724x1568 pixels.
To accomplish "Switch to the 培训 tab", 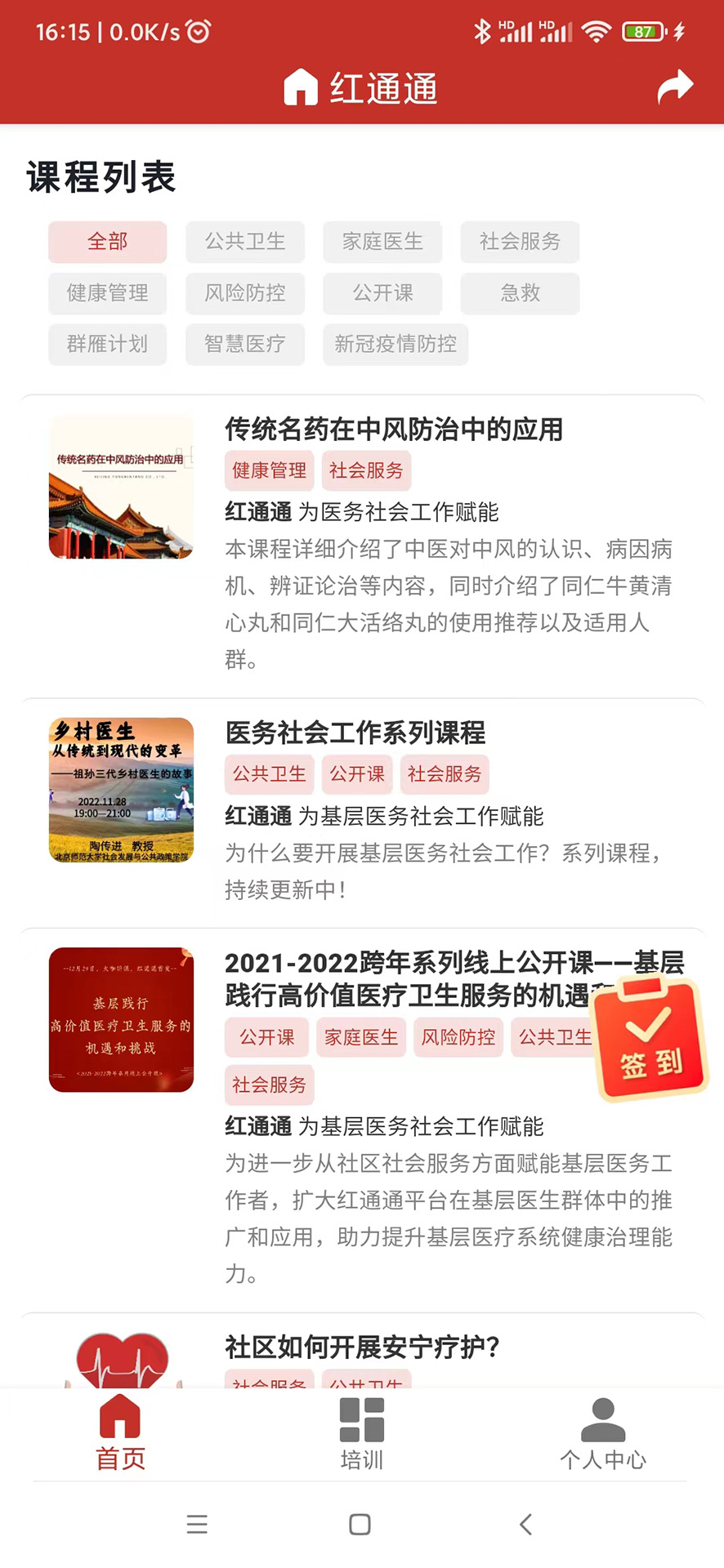I will 361,1434.
